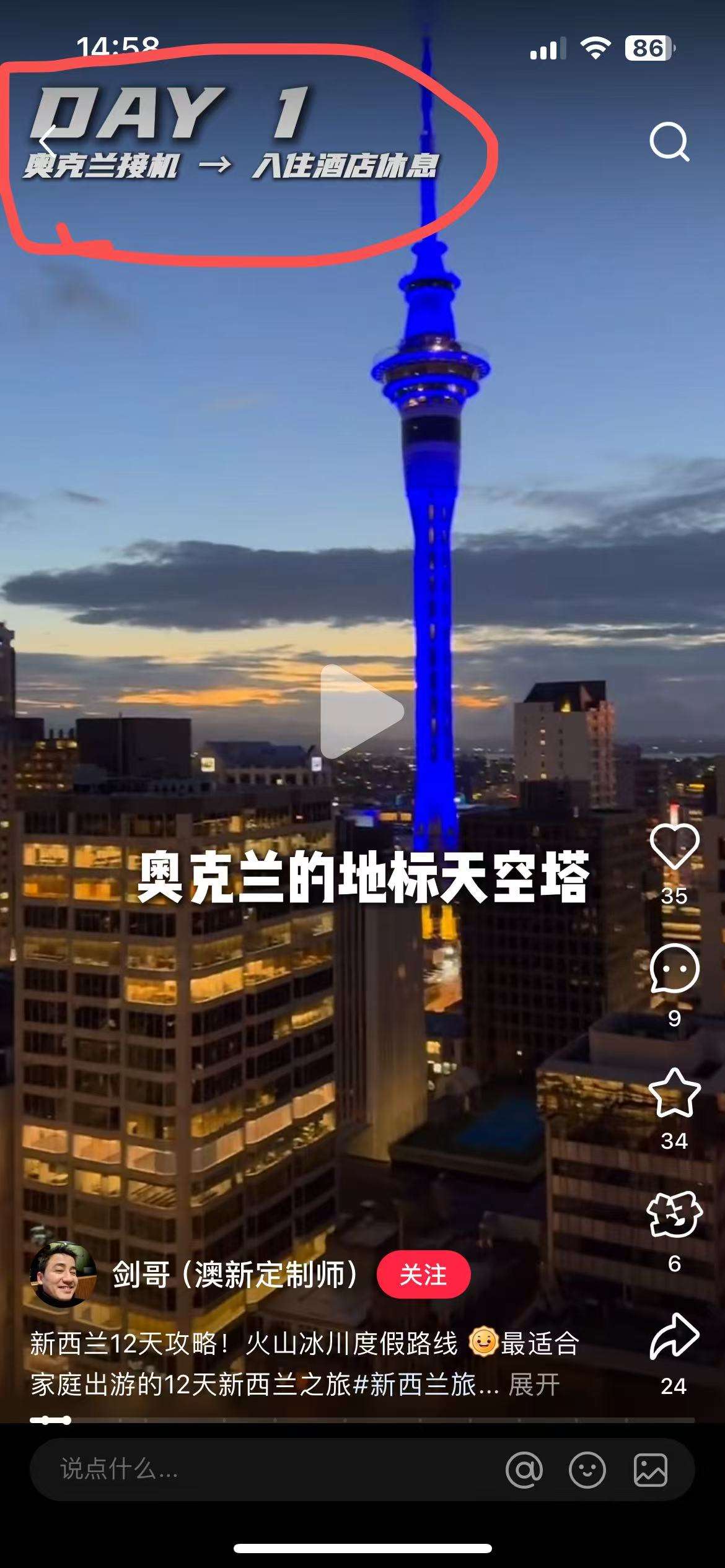Attach a picture to the comment
The image size is (725, 1568).
[x=651, y=1470]
